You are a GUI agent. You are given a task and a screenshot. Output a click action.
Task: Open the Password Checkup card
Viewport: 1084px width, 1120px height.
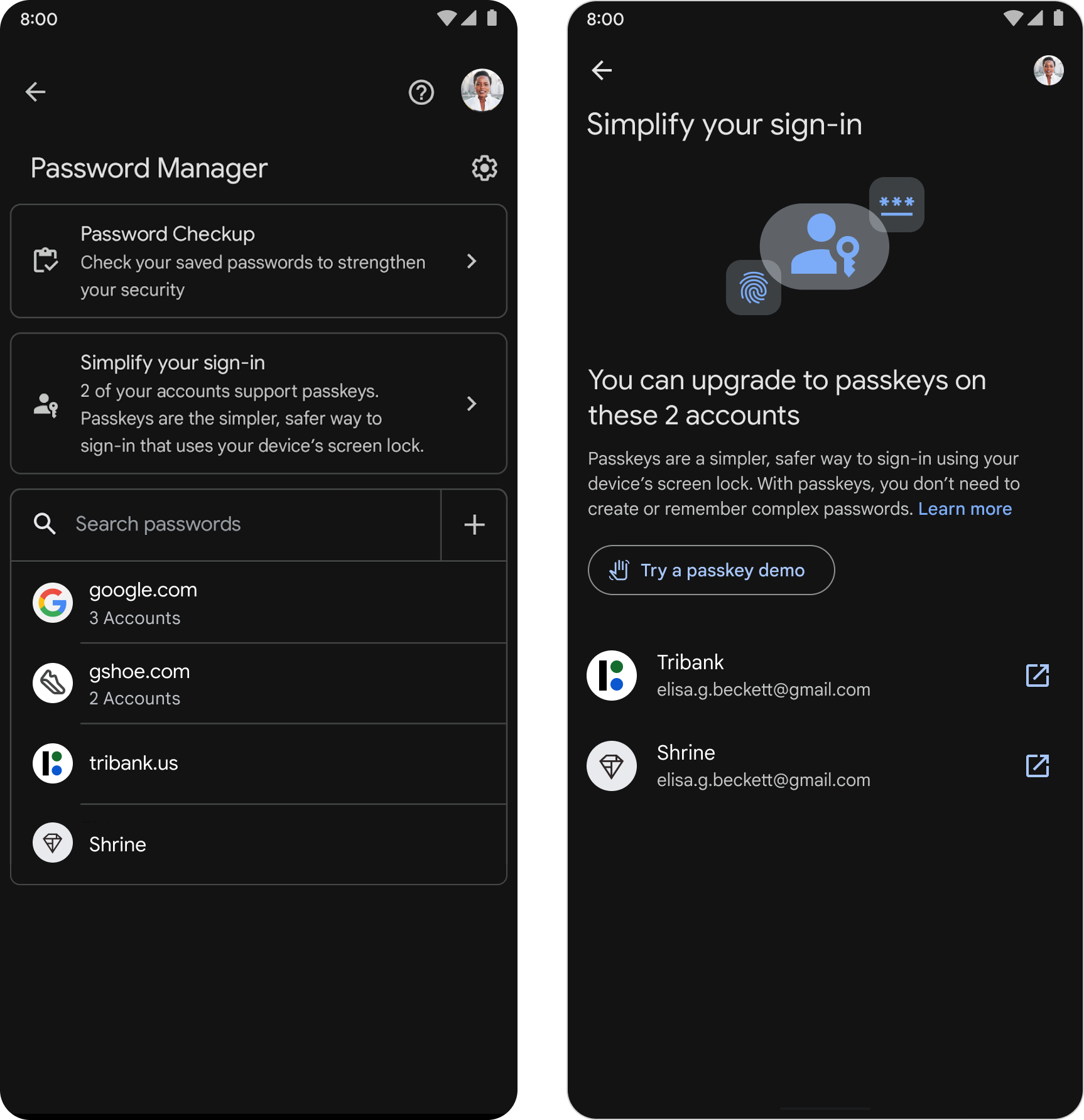(258, 261)
